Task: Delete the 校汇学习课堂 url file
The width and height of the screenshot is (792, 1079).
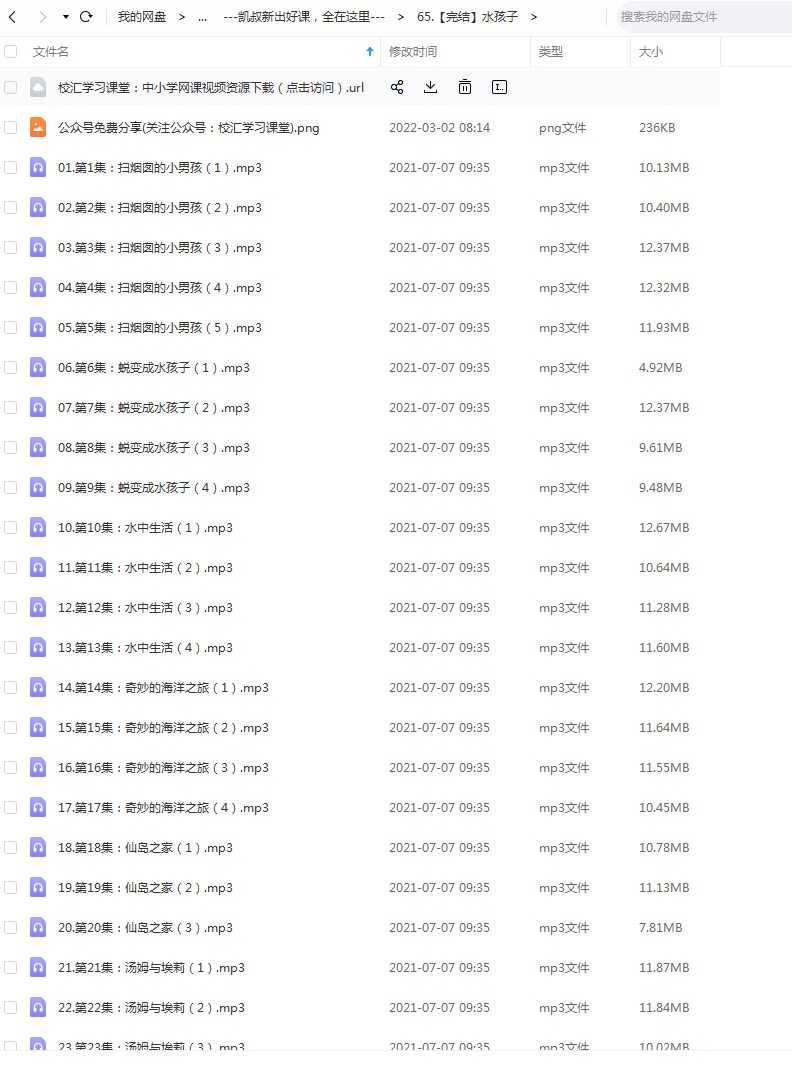Action: pos(464,87)
